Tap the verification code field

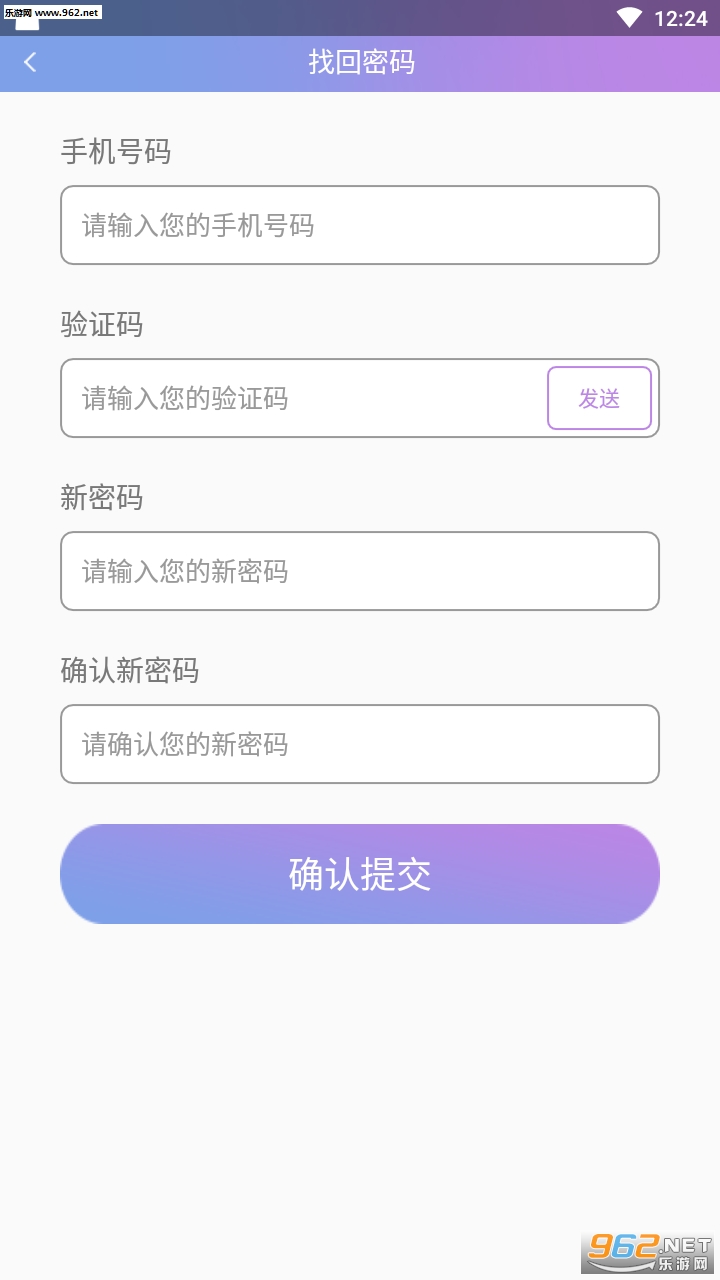pos(300,398)
